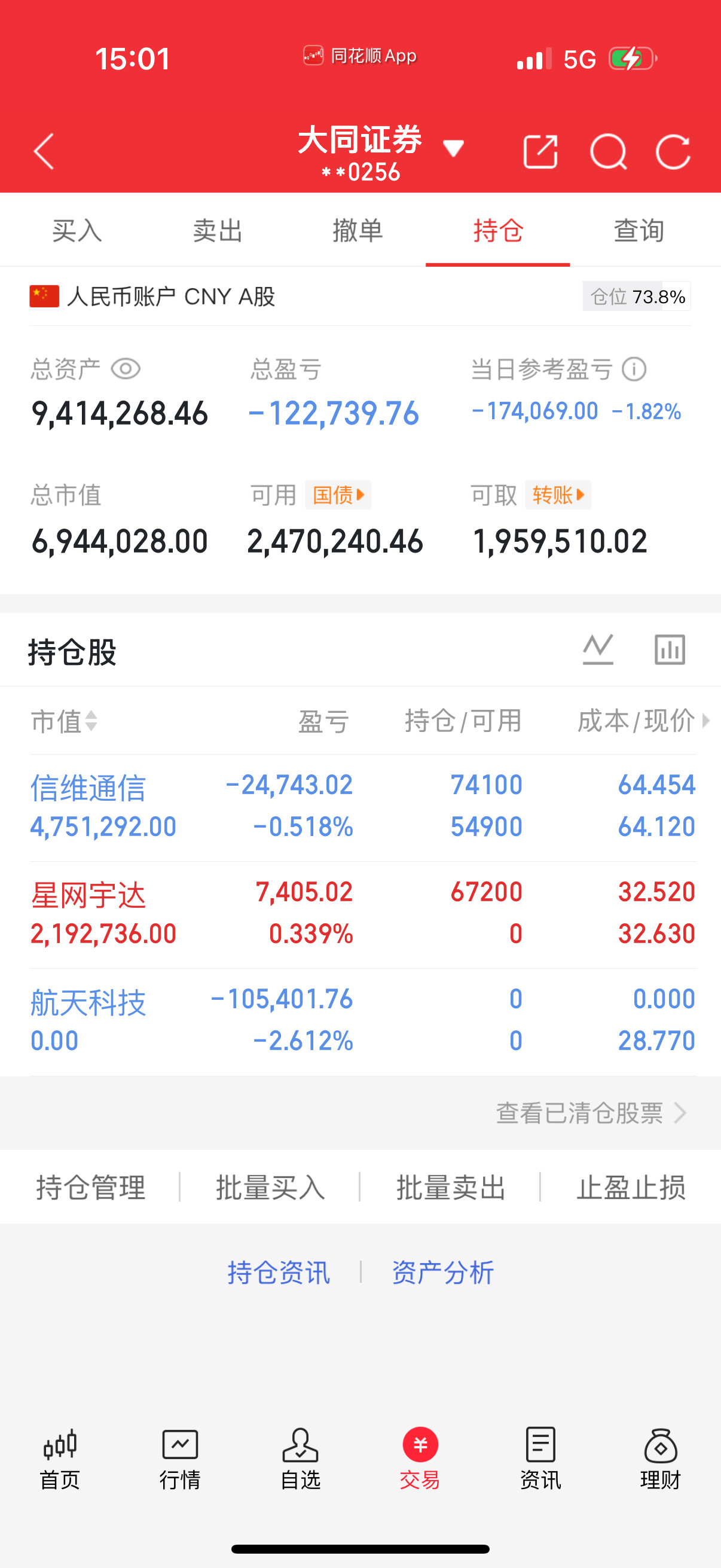Switch to the 撤单 tab
The image size is (721, 1568).
pos(358,231)
